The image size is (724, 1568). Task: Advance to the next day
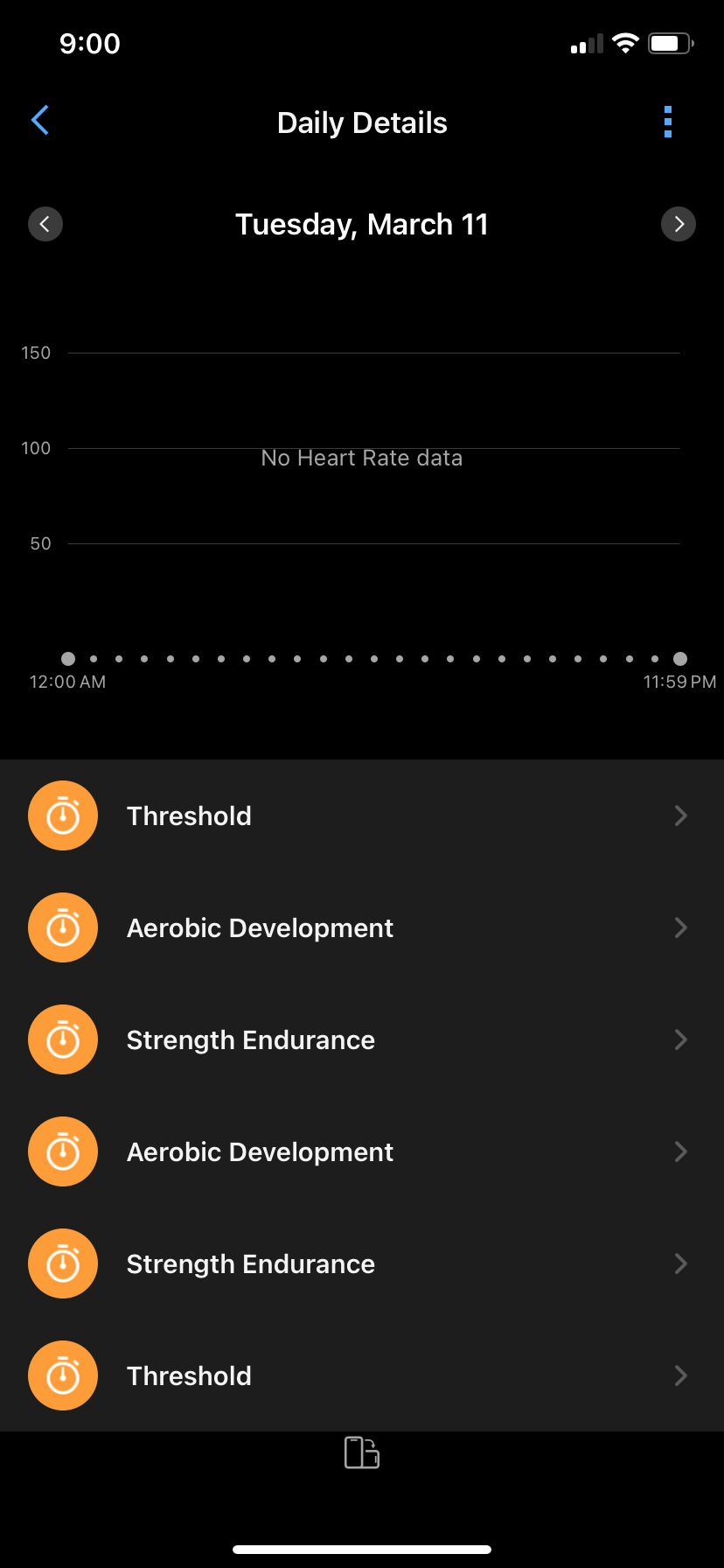click(679, 224)
